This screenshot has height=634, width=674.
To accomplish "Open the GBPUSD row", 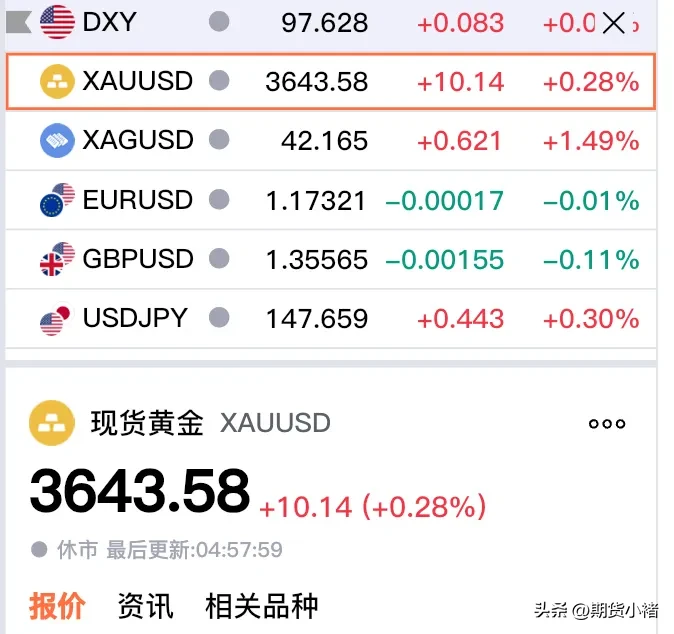I will tap(137, 259).
